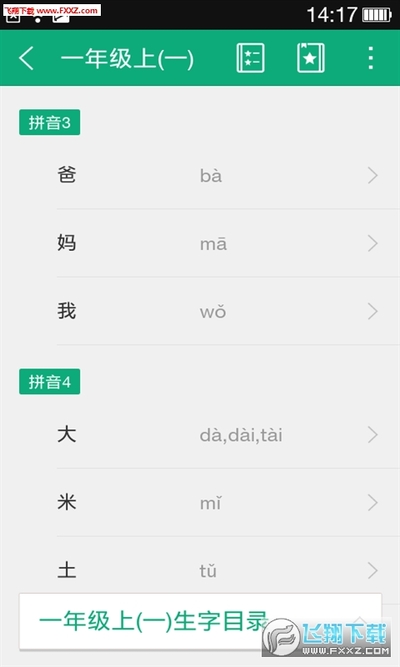Open the character 大 entry
This screenshot has height=667, width=400.
point(228,435)
